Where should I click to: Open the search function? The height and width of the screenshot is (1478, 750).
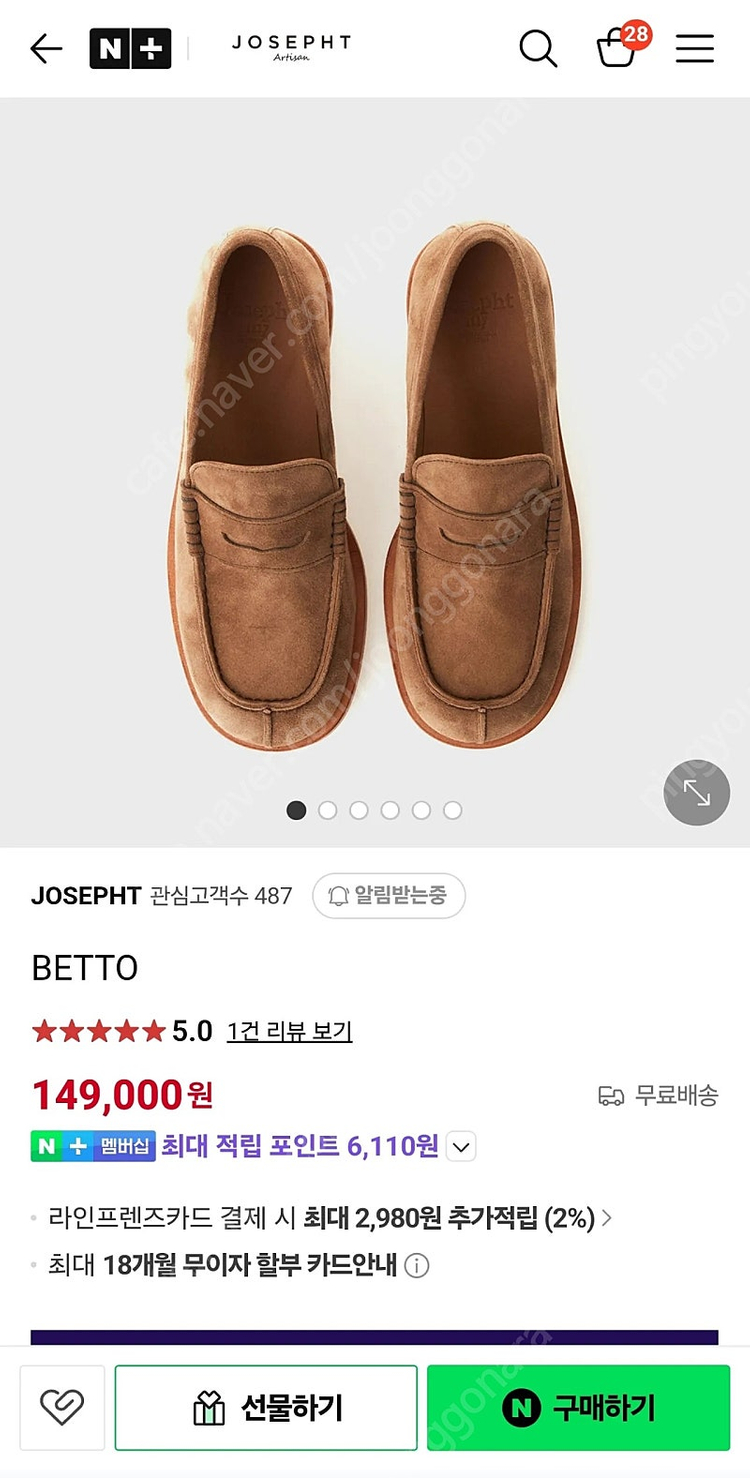click(x=539, y=48)
